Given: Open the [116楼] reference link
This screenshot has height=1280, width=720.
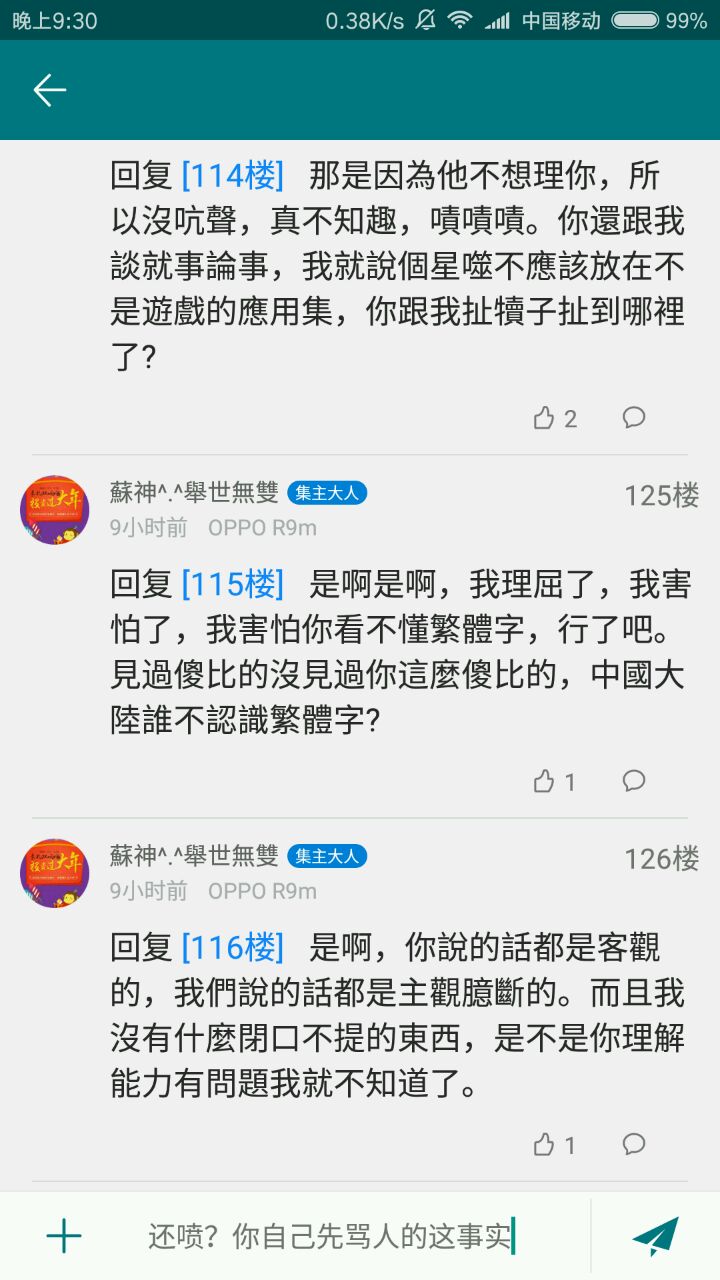Looking at the screenshot, I should tap(232, 946).
